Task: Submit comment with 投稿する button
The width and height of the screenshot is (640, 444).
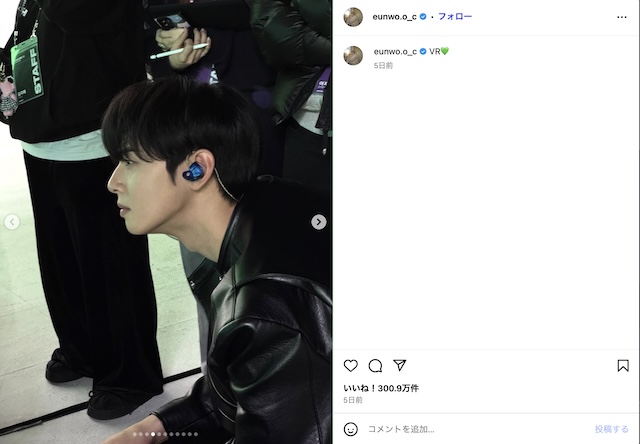Action: click(612, 429)
